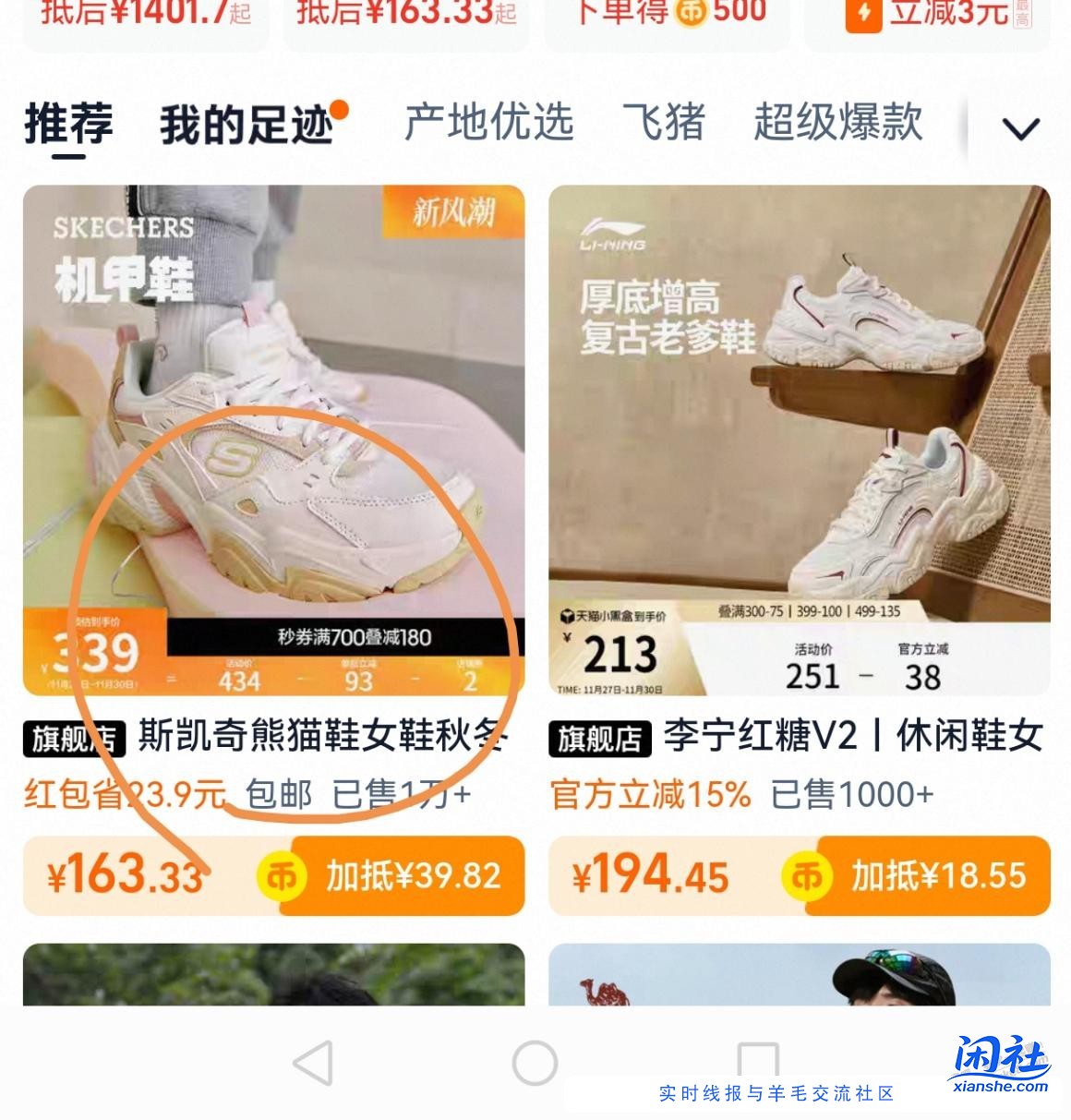The width and height of the screenshot is (1071, 1120).
Task: Tap the SKECHERS brand logo on the left card
Action: (121, 228)
